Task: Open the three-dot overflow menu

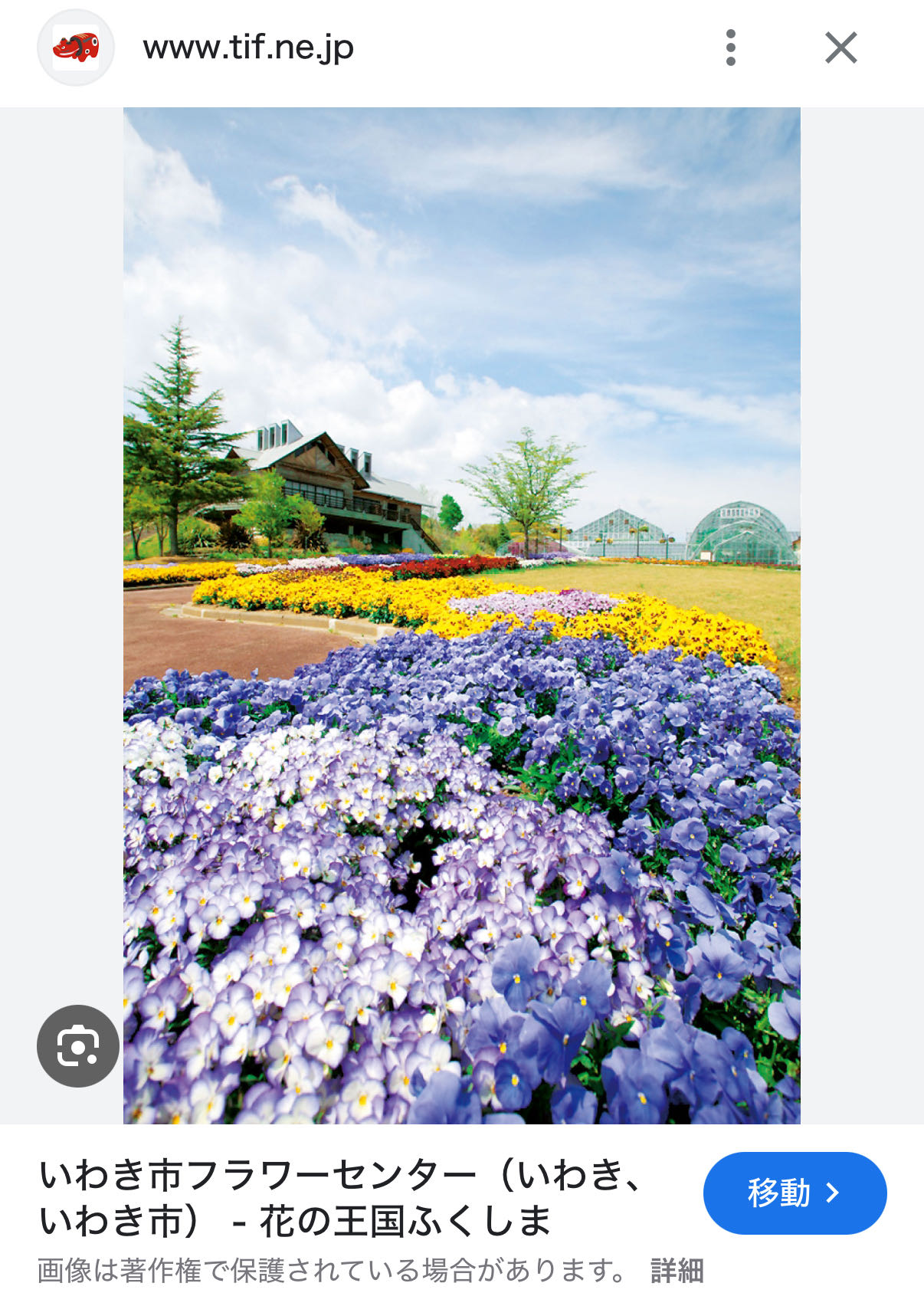Action: pyautogui.click(x=730, y=48)
